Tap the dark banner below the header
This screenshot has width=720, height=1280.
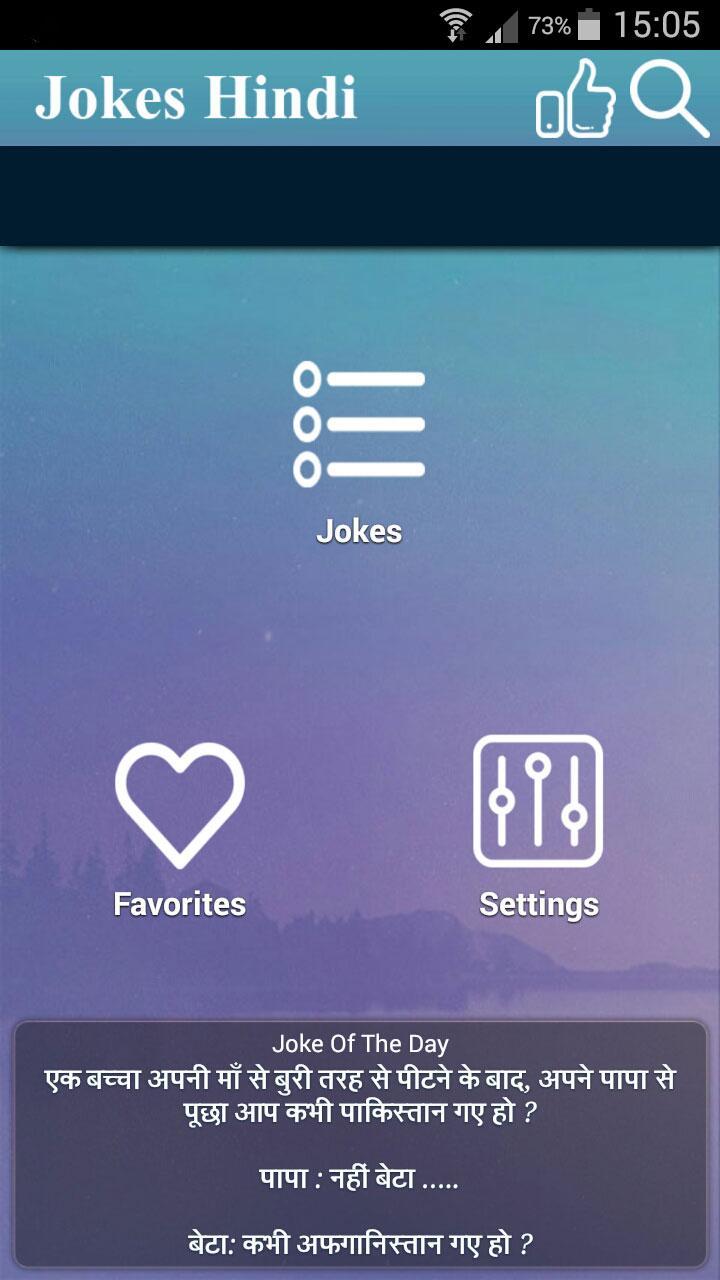click(360, 195)
